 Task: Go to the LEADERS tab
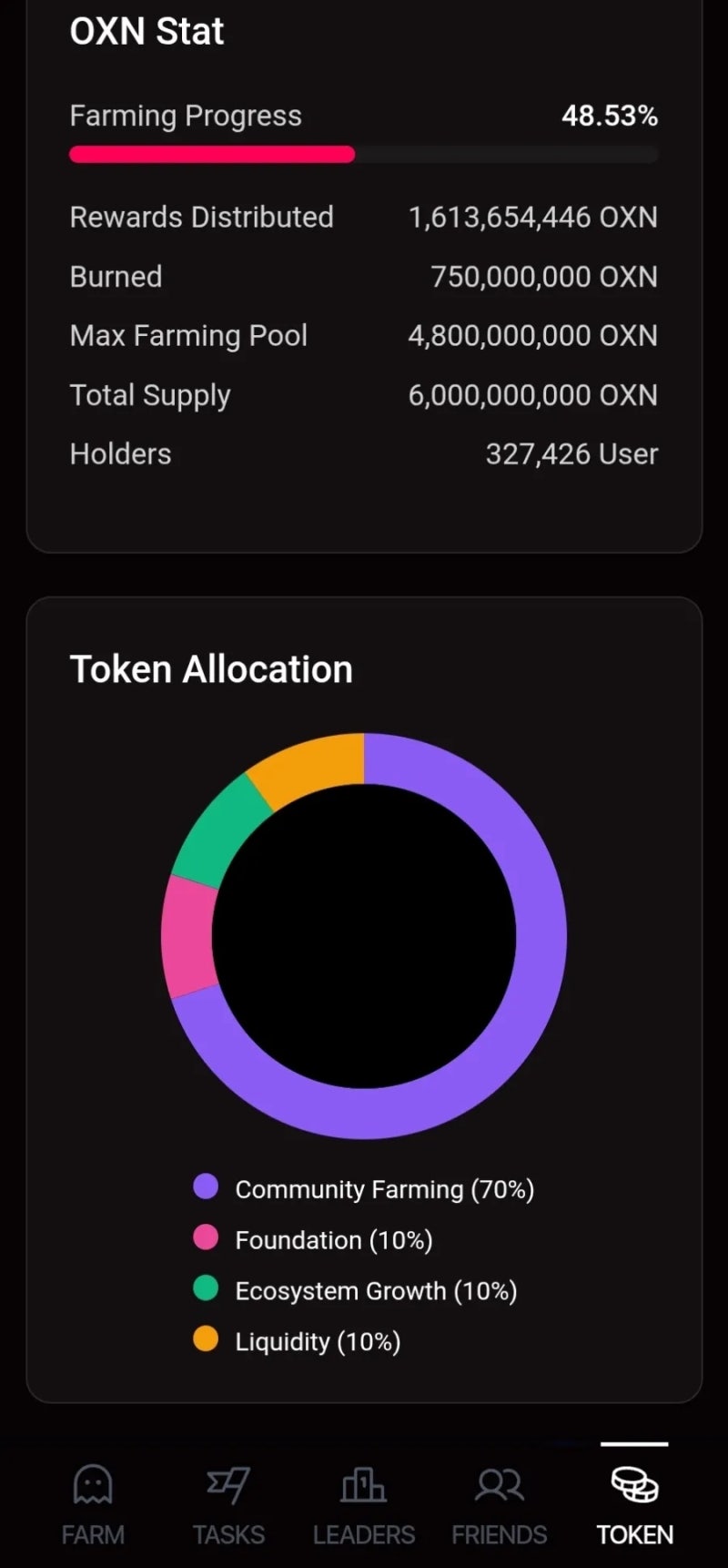(363, 1504)
